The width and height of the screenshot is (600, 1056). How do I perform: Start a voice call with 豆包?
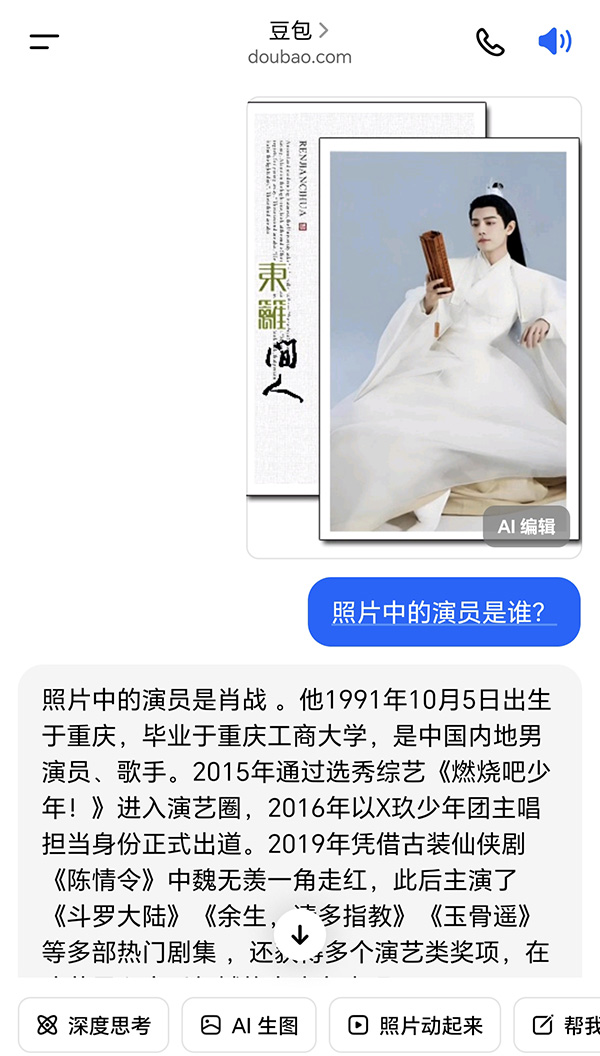pos(490,42)
